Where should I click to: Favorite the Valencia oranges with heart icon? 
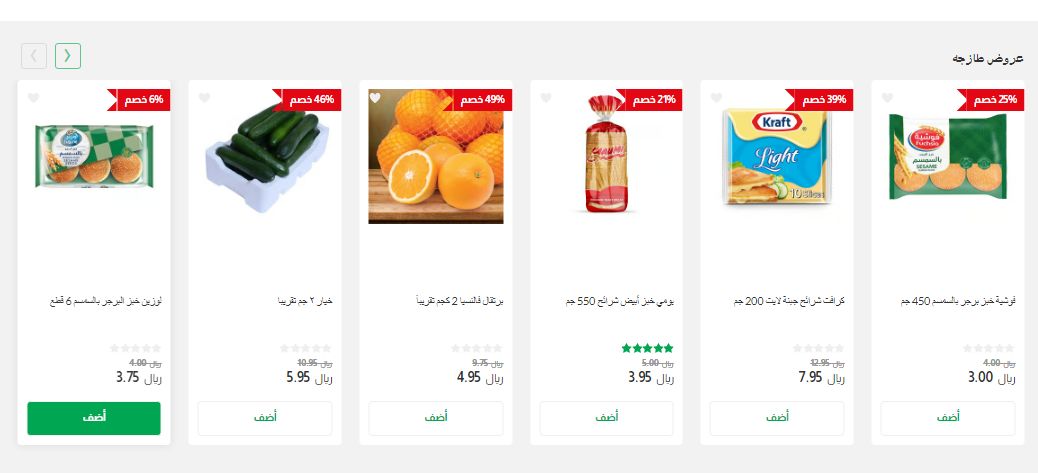click(x=375, y=98)
